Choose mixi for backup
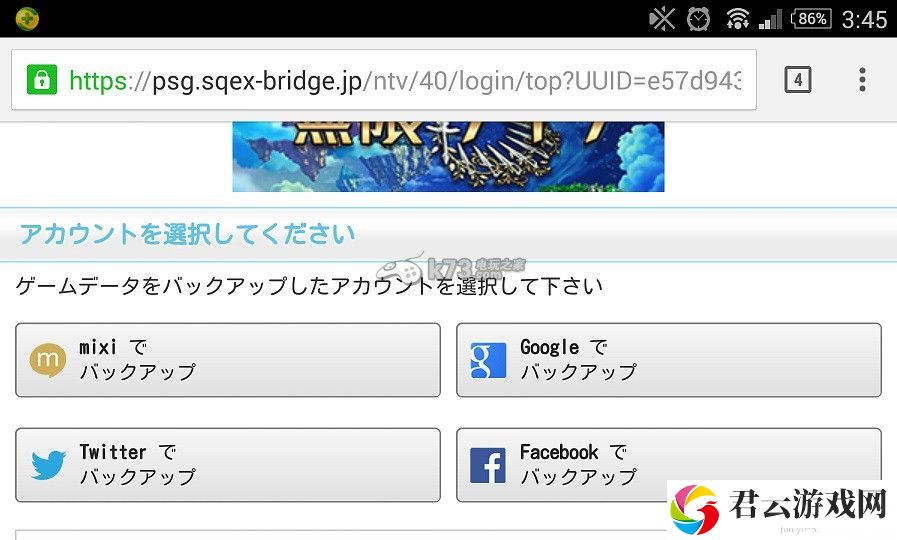The image size is (897, 540). (228, 360)
